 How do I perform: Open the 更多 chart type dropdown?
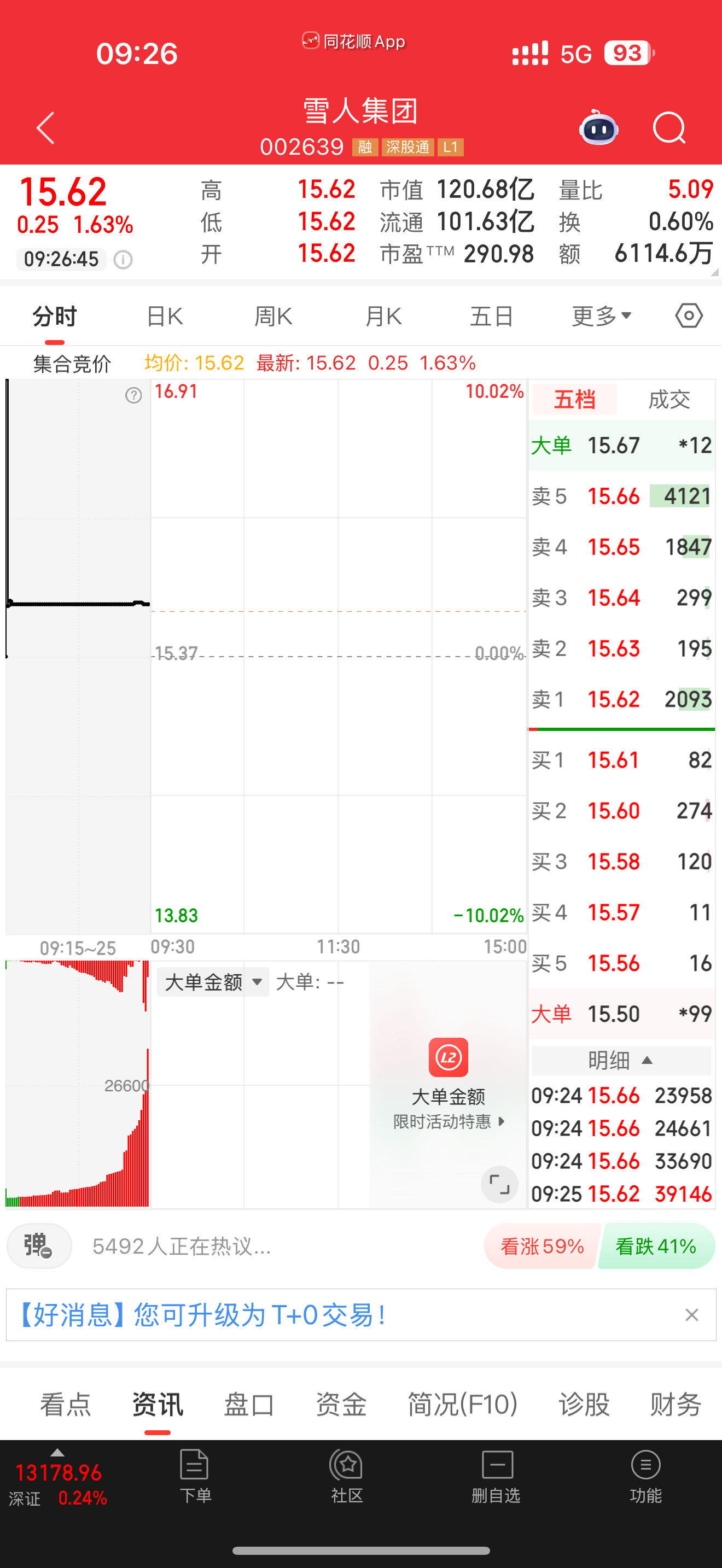[x=600, y=315]
